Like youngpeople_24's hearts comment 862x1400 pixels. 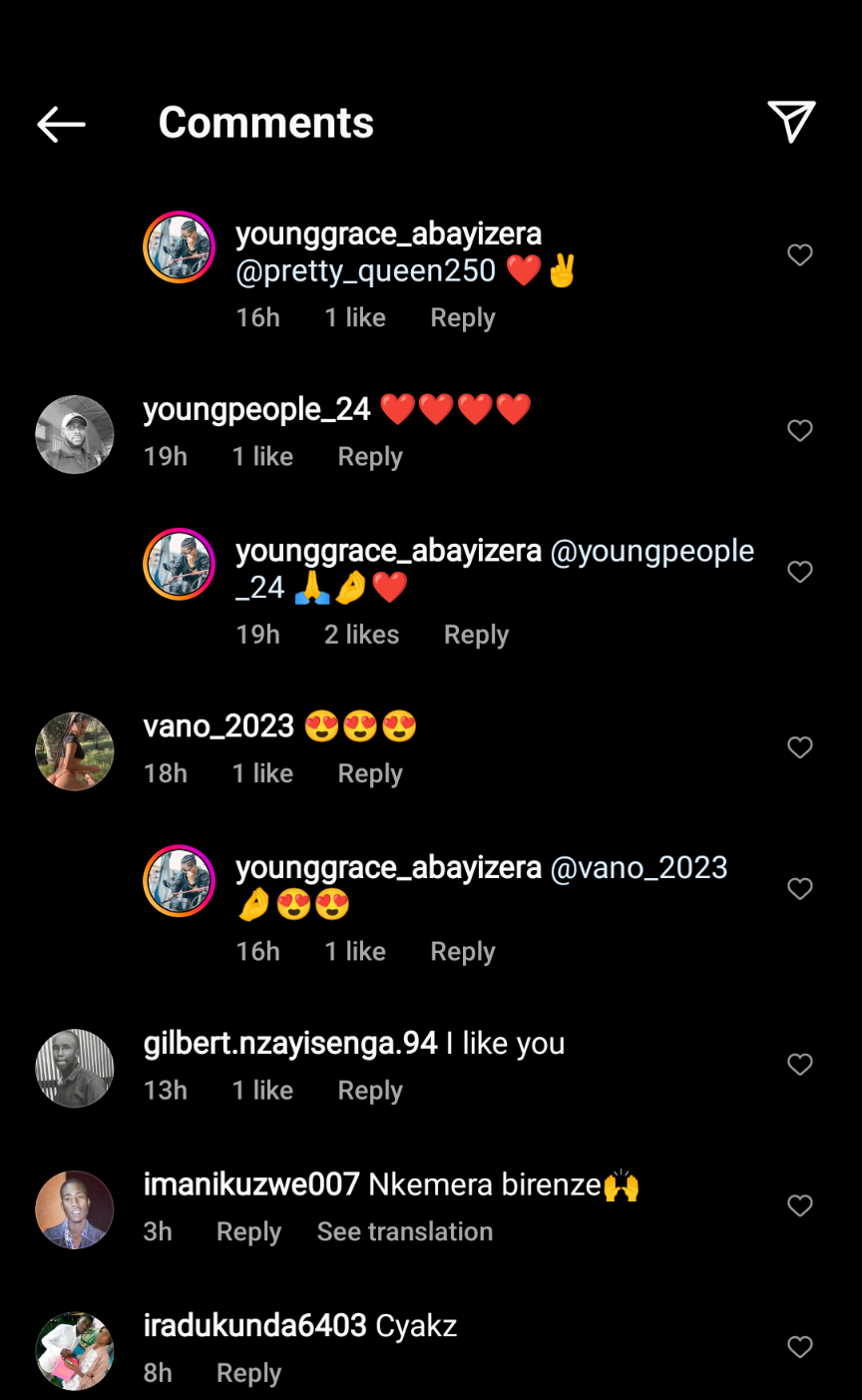coord(800,431)
